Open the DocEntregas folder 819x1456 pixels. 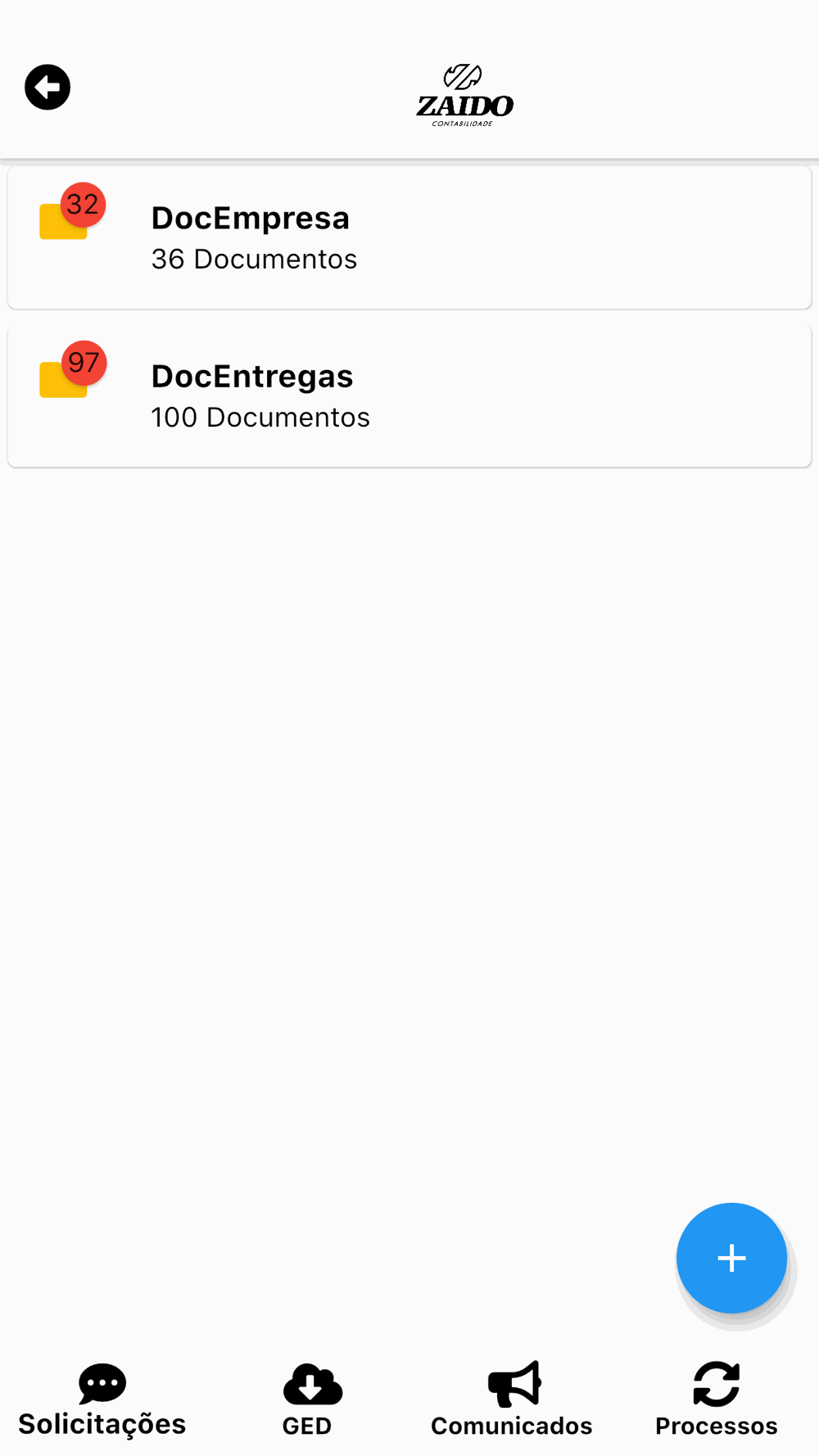(409, 396)
